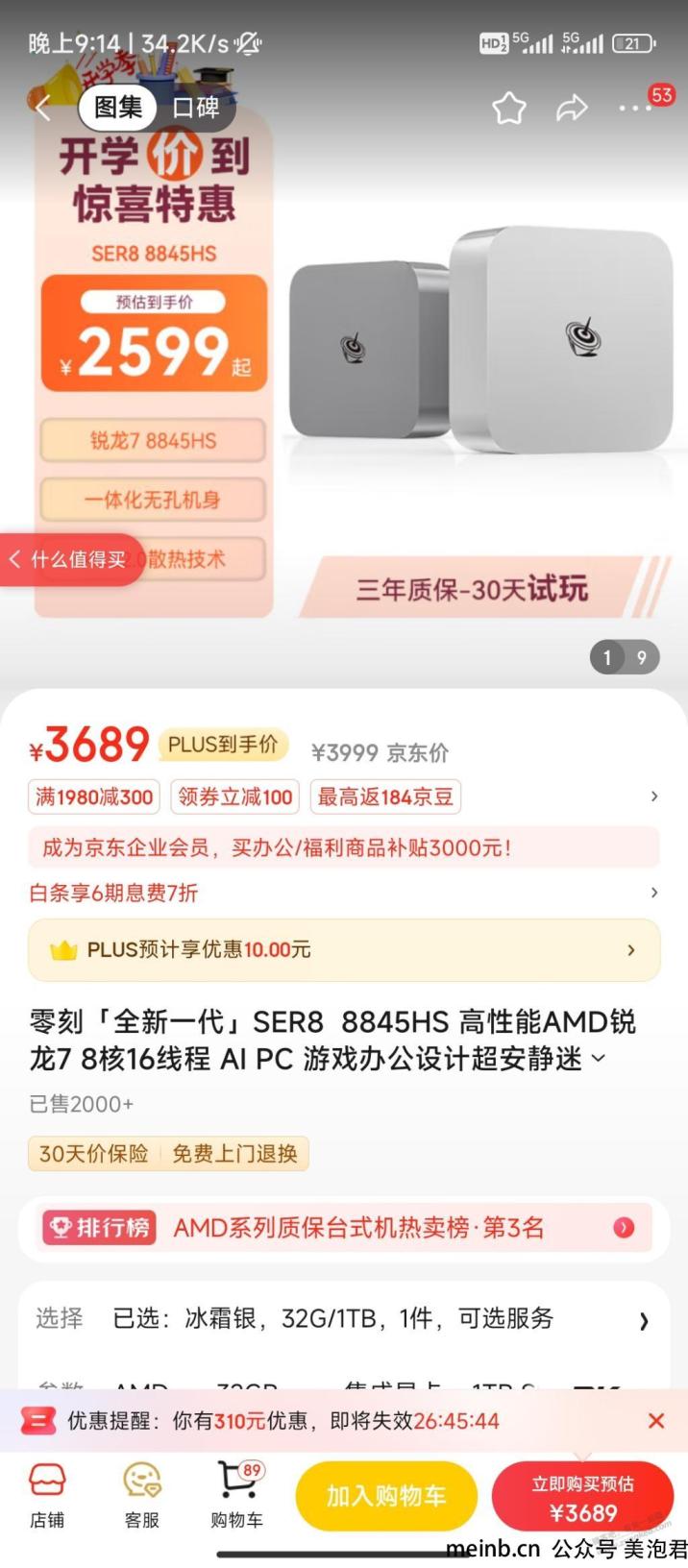Screen dimensions: 688x1568
Task: Select the 图集 tab
Action: point(118,108)
